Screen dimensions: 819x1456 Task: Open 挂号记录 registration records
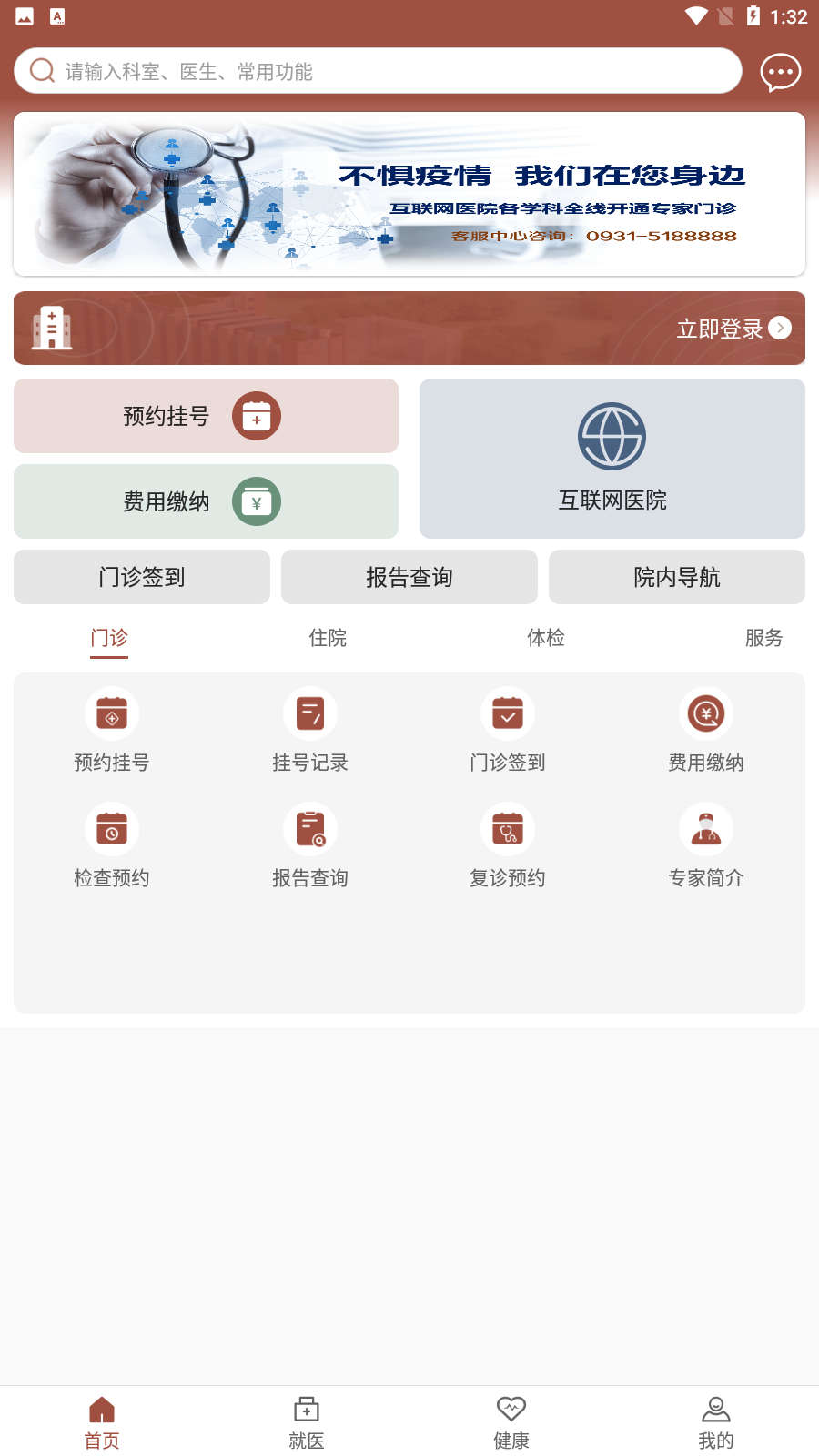point(310,730)
